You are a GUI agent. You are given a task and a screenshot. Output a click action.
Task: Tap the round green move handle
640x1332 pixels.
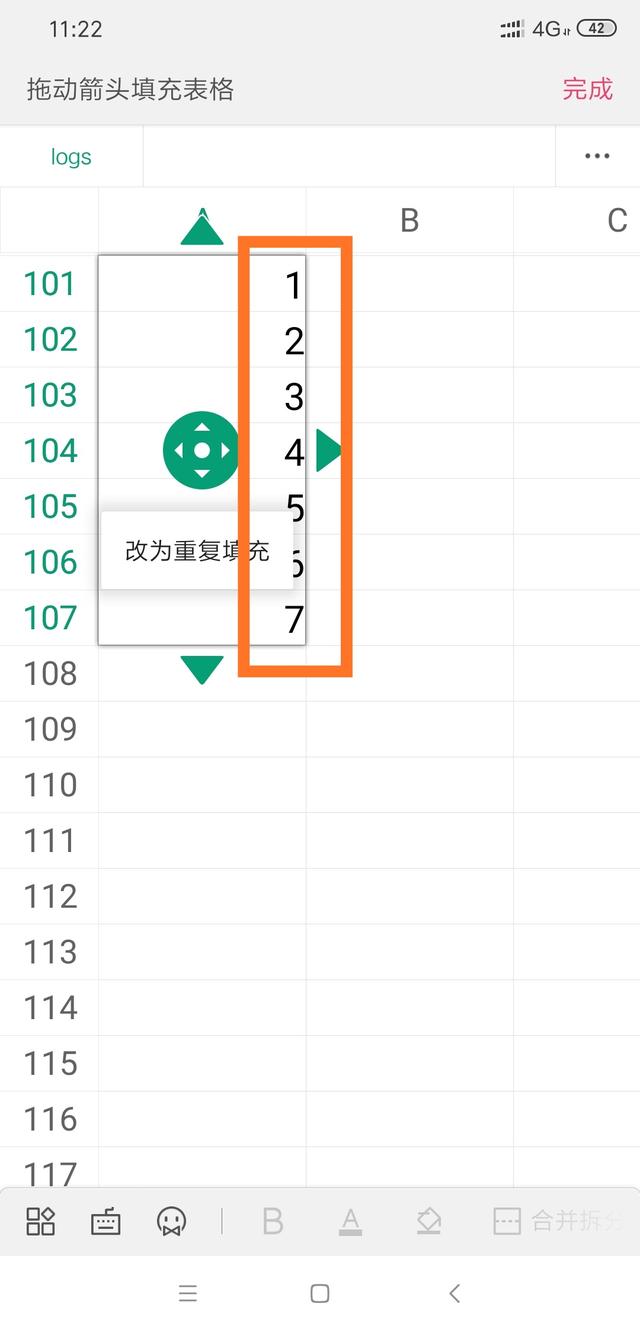(x=202, y=450)
